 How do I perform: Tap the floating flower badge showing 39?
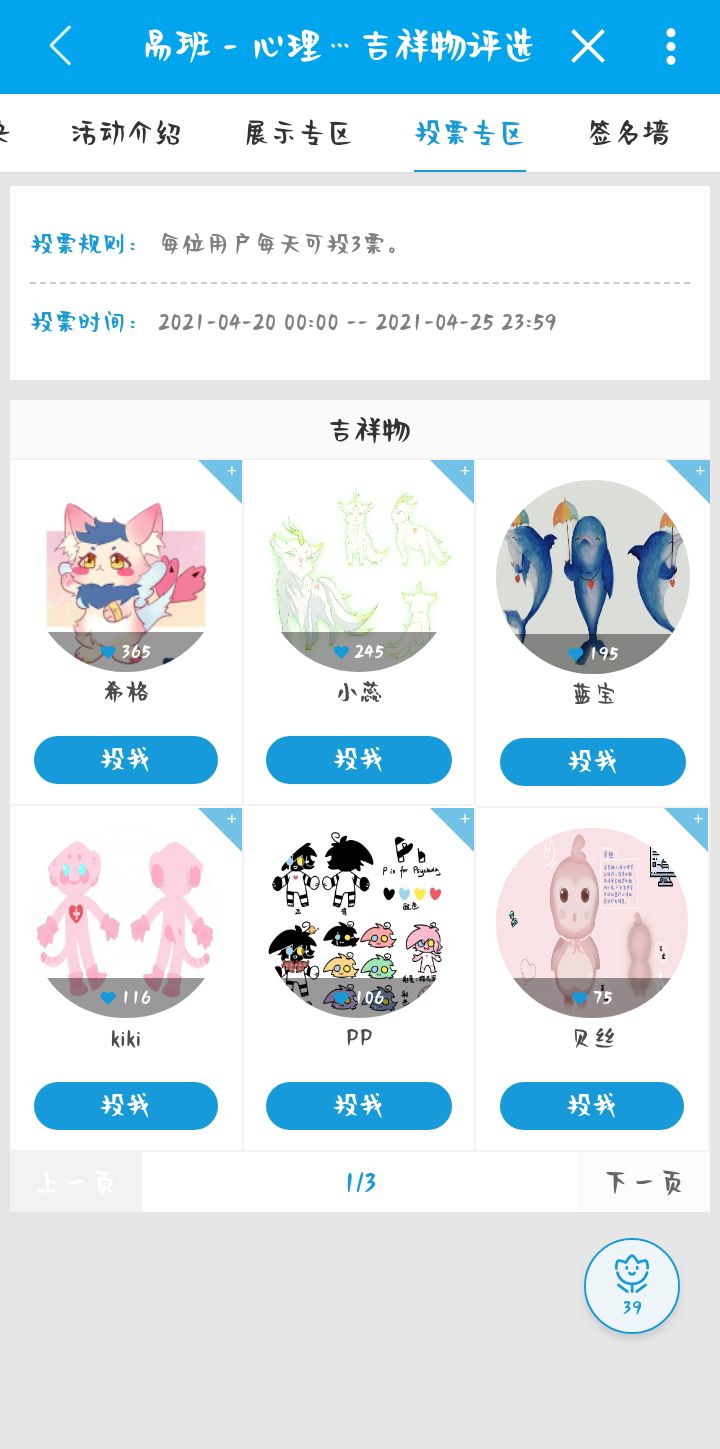[x=632, y=1286]
